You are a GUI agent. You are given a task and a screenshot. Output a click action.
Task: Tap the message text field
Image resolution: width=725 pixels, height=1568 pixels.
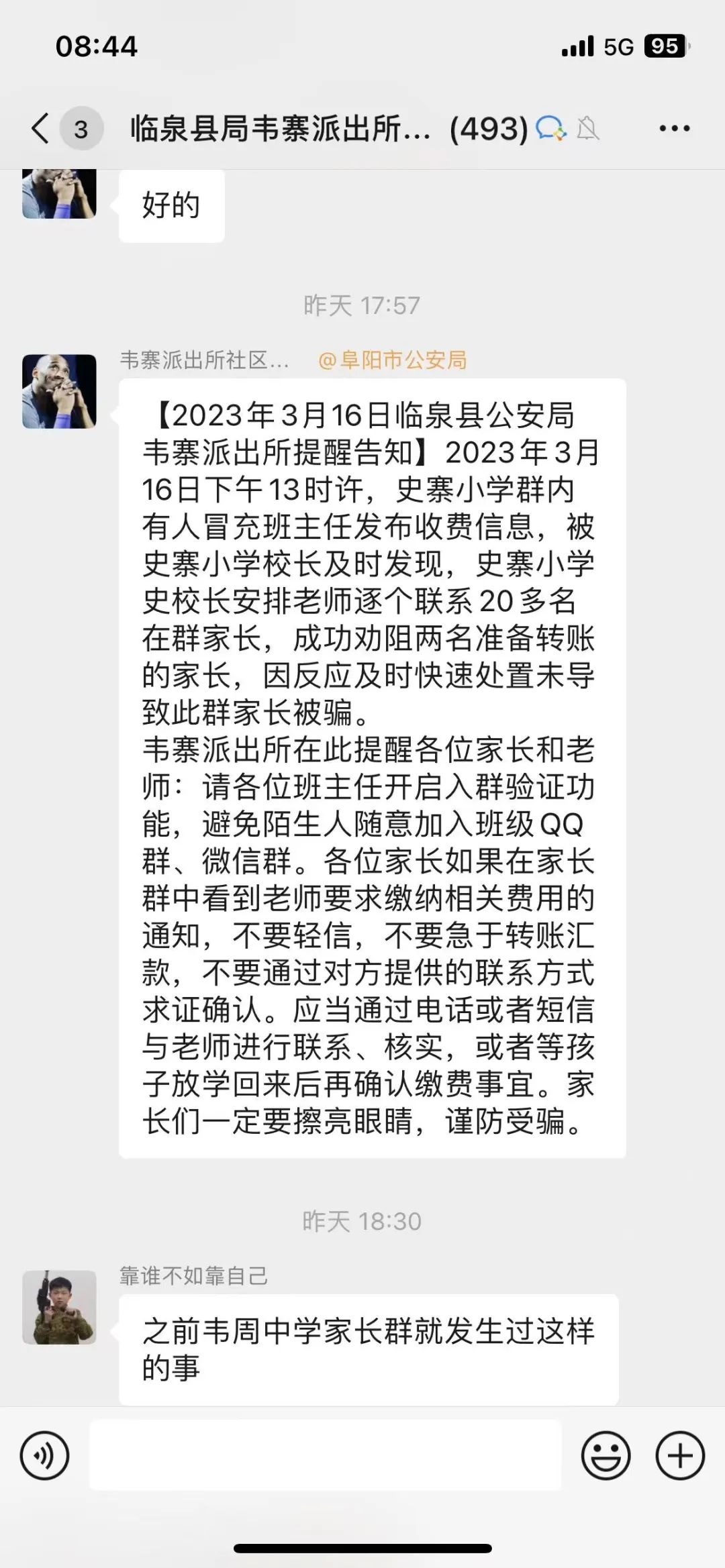[x=325, y=1455]
